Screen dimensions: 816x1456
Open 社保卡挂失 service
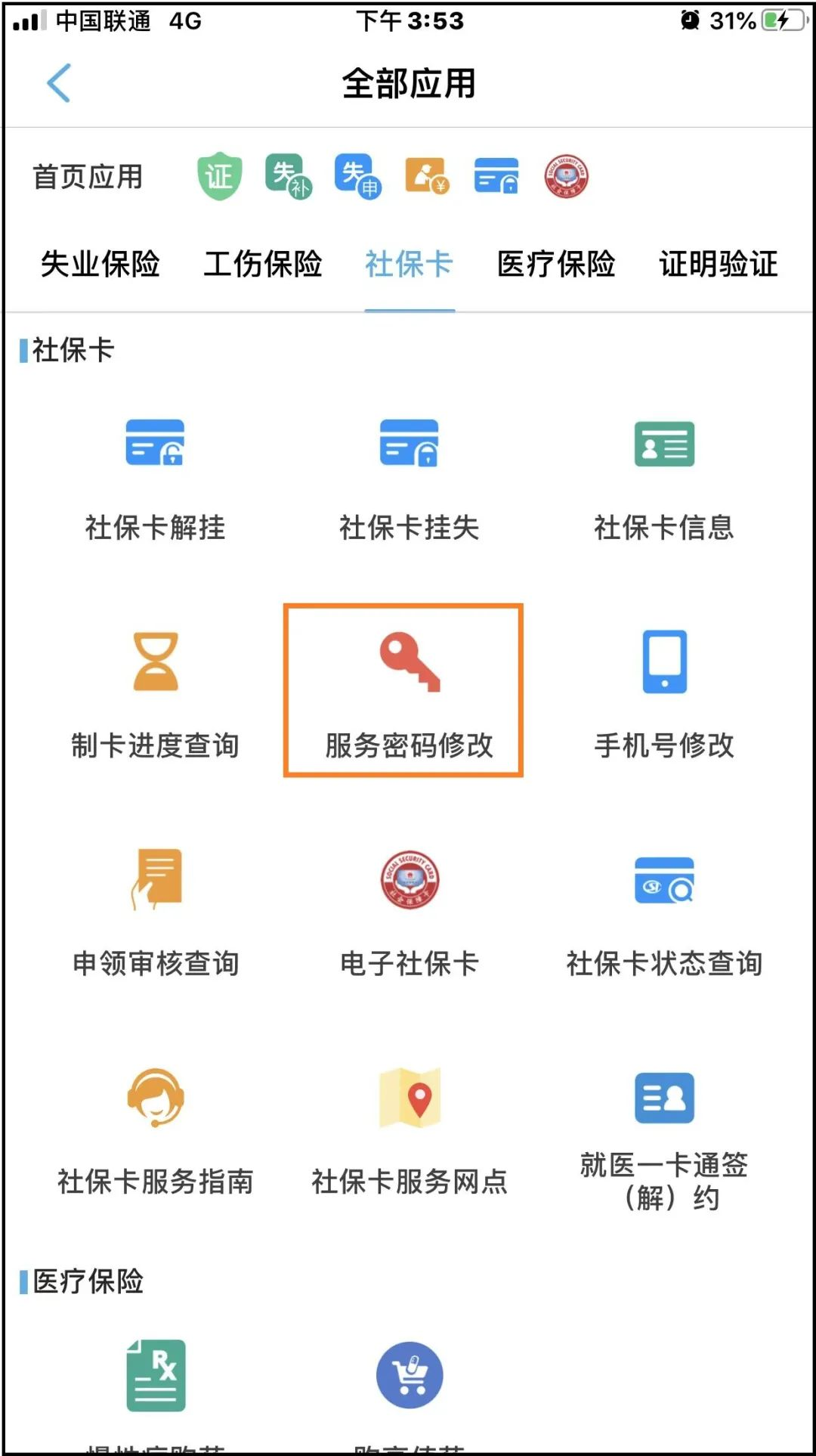[409, 478]
